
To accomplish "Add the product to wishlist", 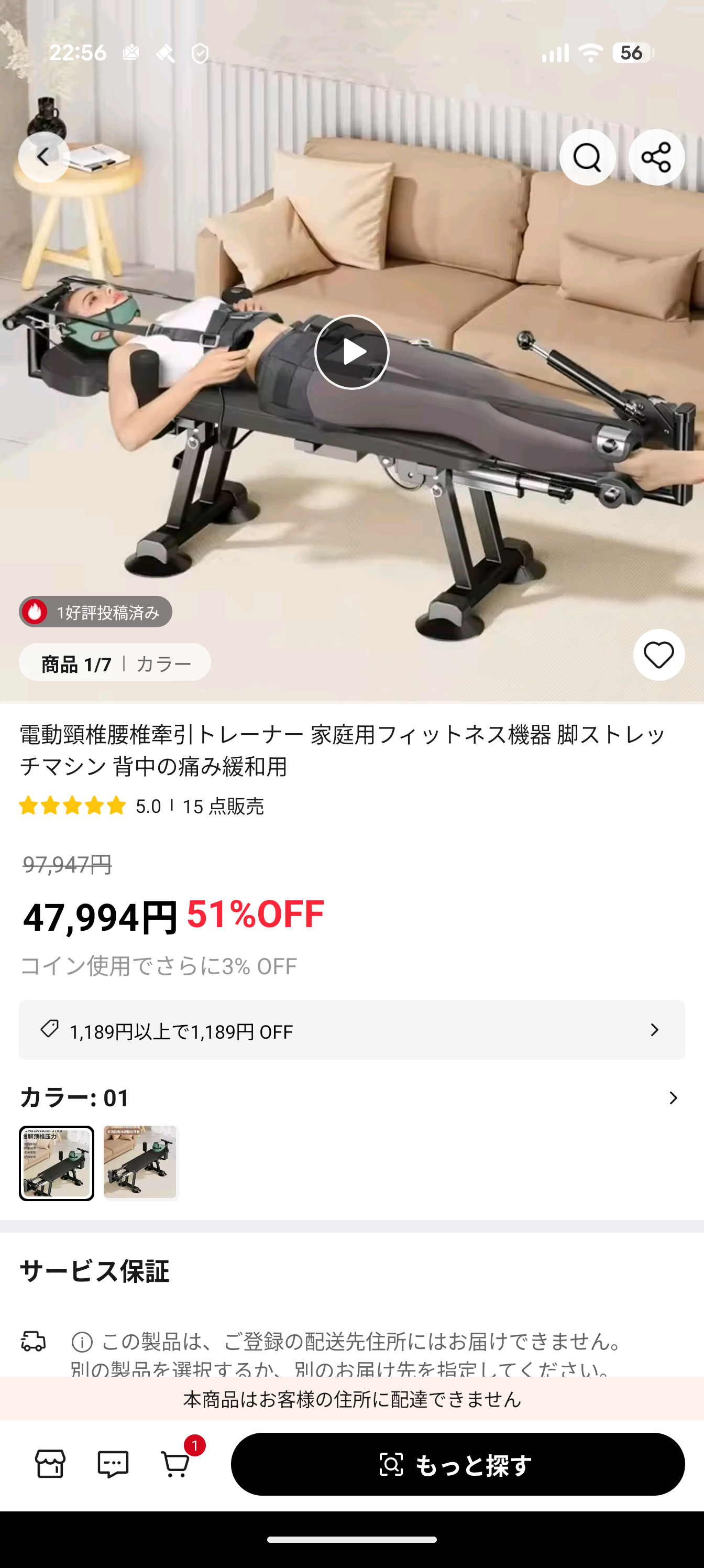I will pyautogui.click(x=658, y=655).
